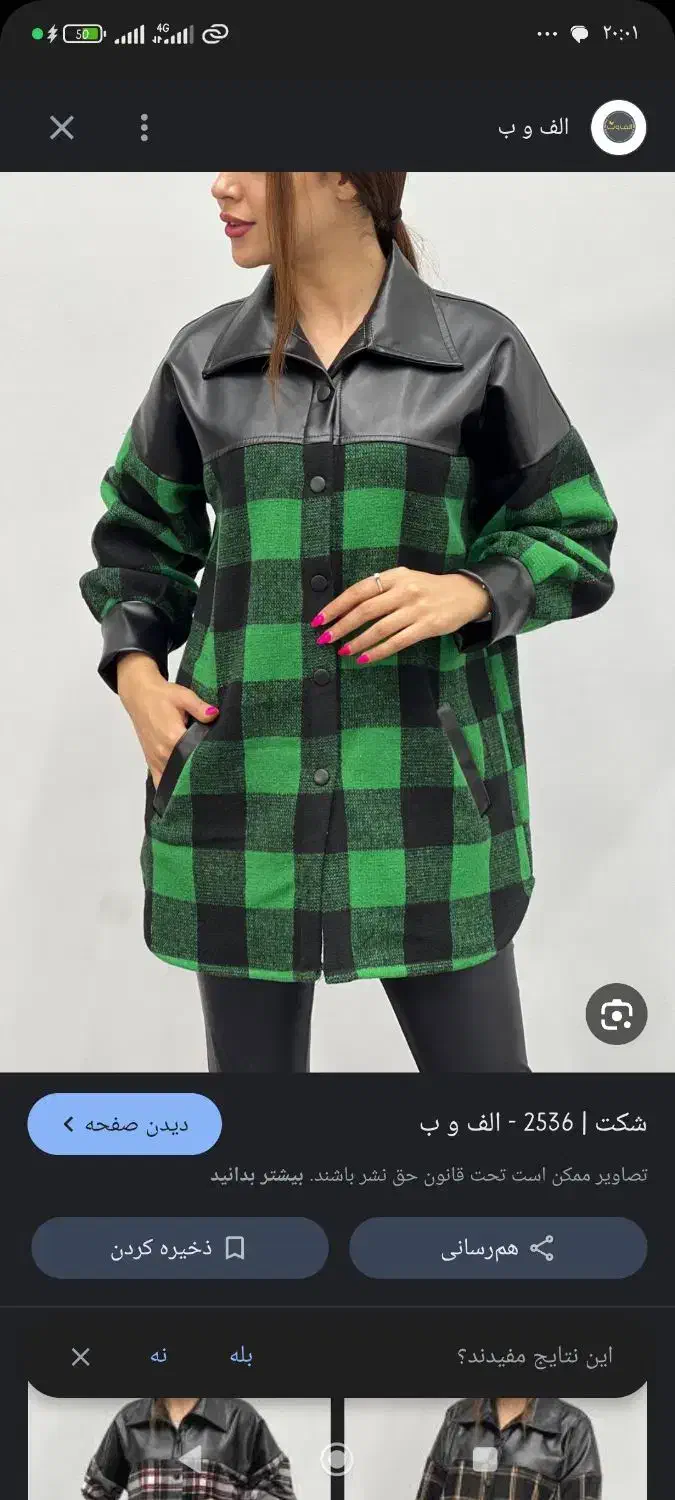This screenshot has width=675, height=1500.
Task: Close the image viewer
Action: point(62,128)
